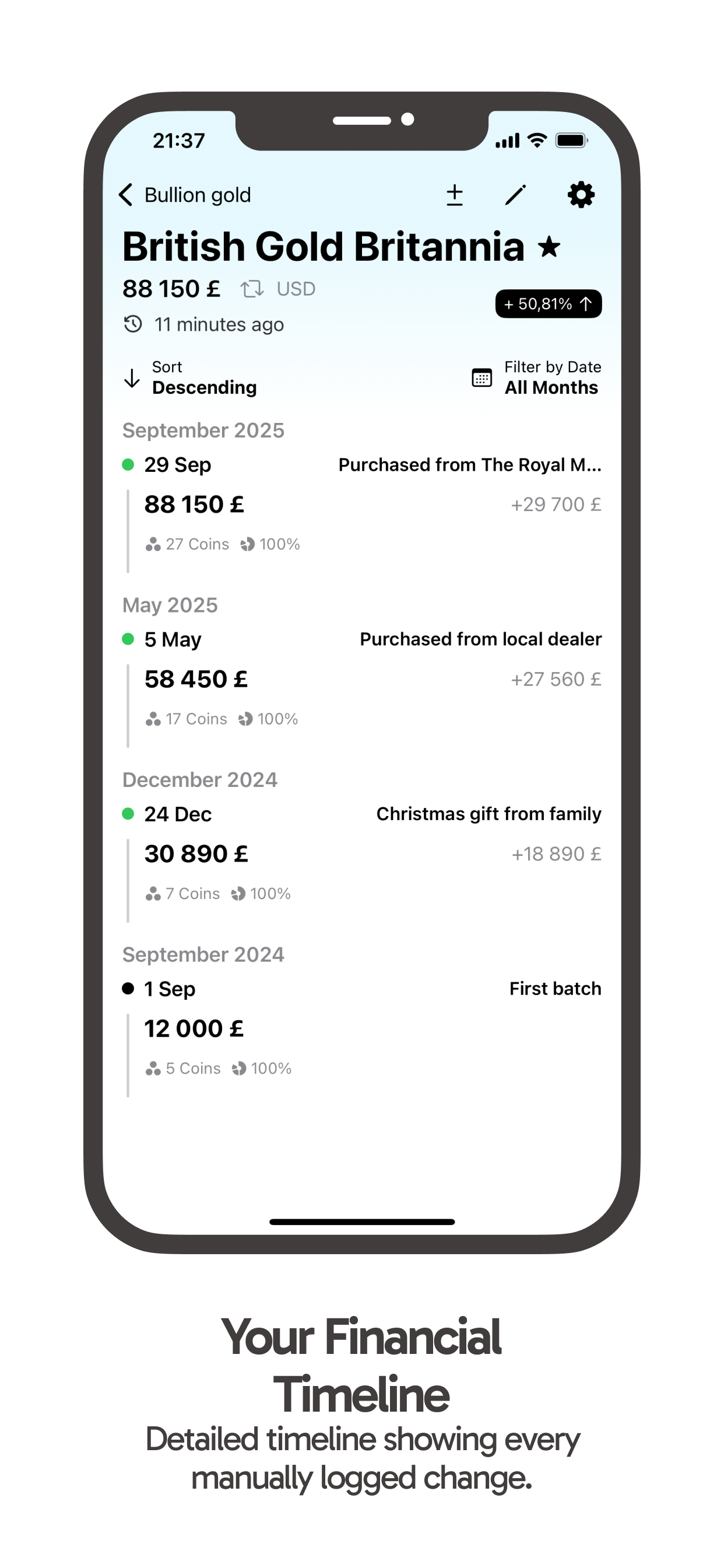Open the calendar icon for date filtering
Image resolution: width=724 pixels, height=1568 pixels.
point(482,377)
